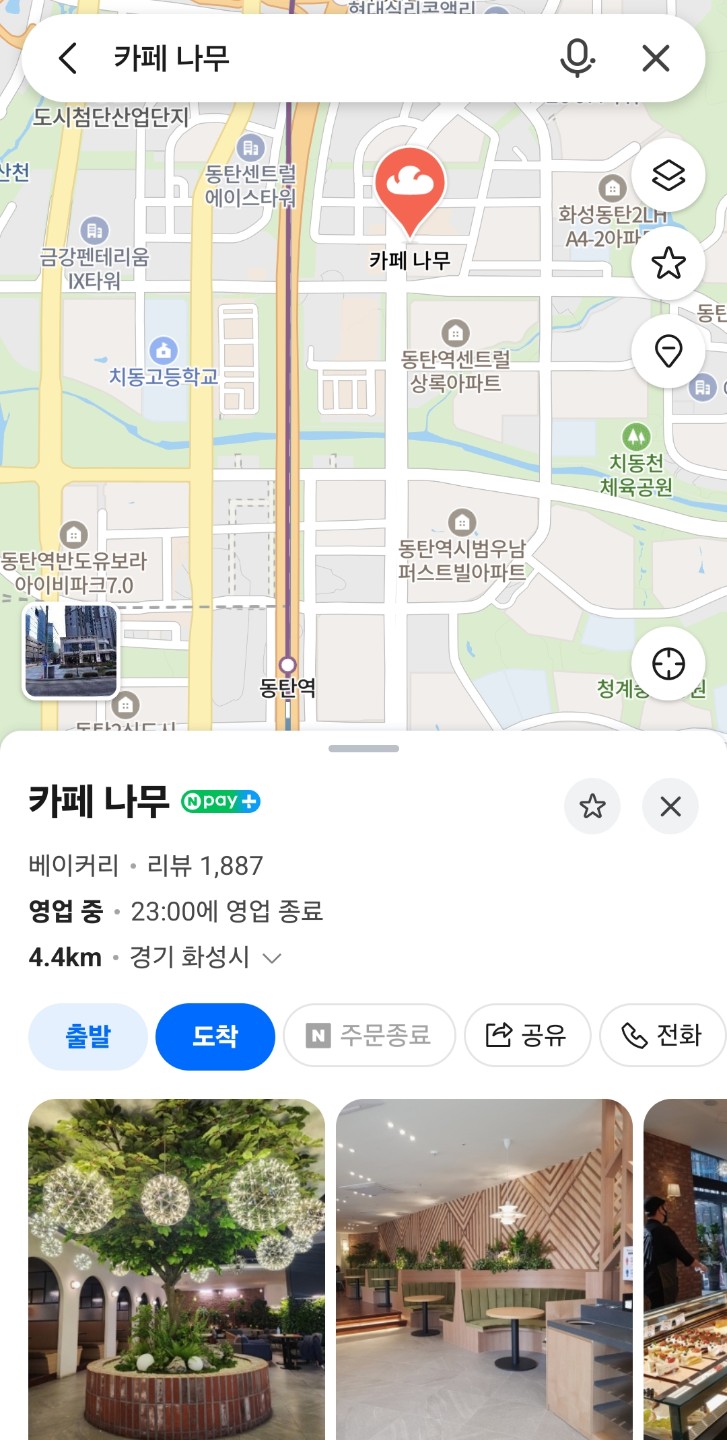Screen dimensions: 727x1440
Task: View the wooden interior seating photo
Action: click(484, 1268)
